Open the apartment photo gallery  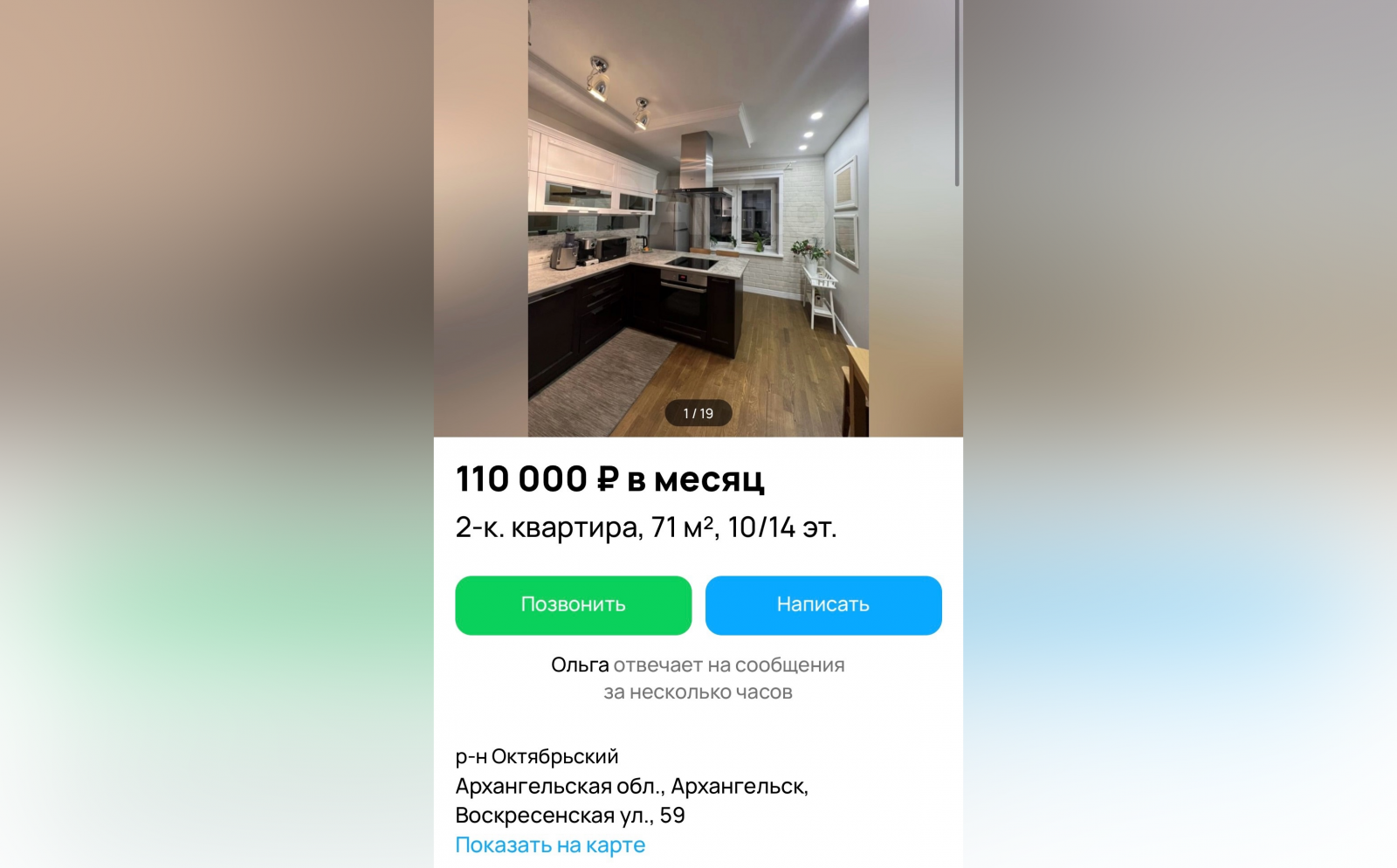tap(698, 218)
